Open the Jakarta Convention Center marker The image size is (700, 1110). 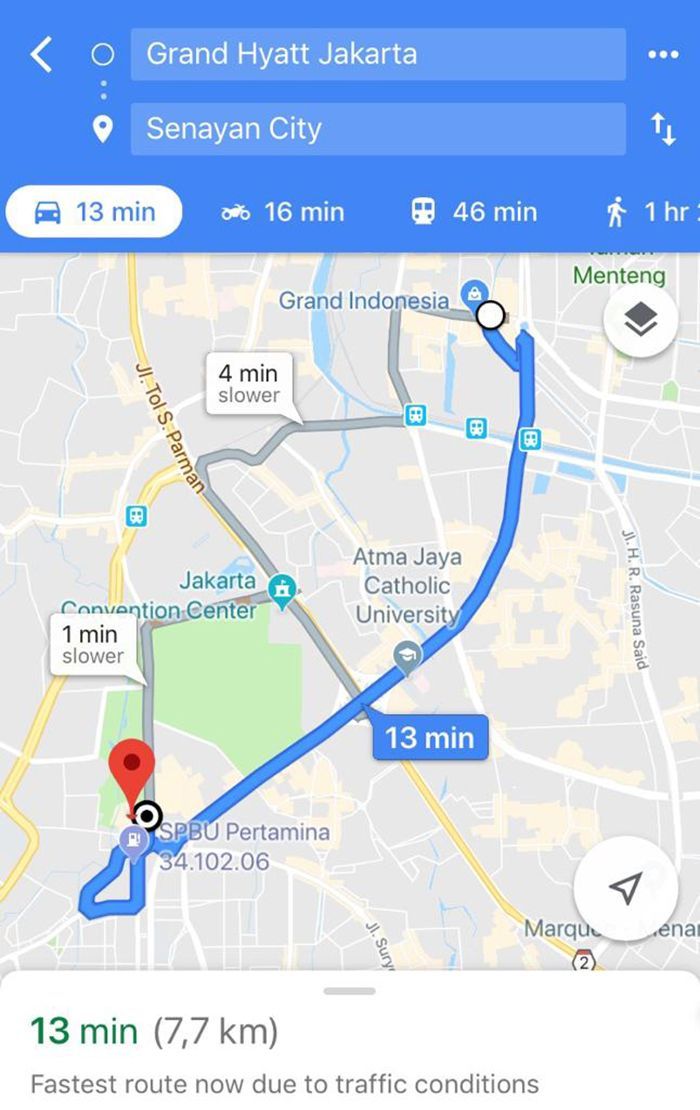[x=283, y=588]
